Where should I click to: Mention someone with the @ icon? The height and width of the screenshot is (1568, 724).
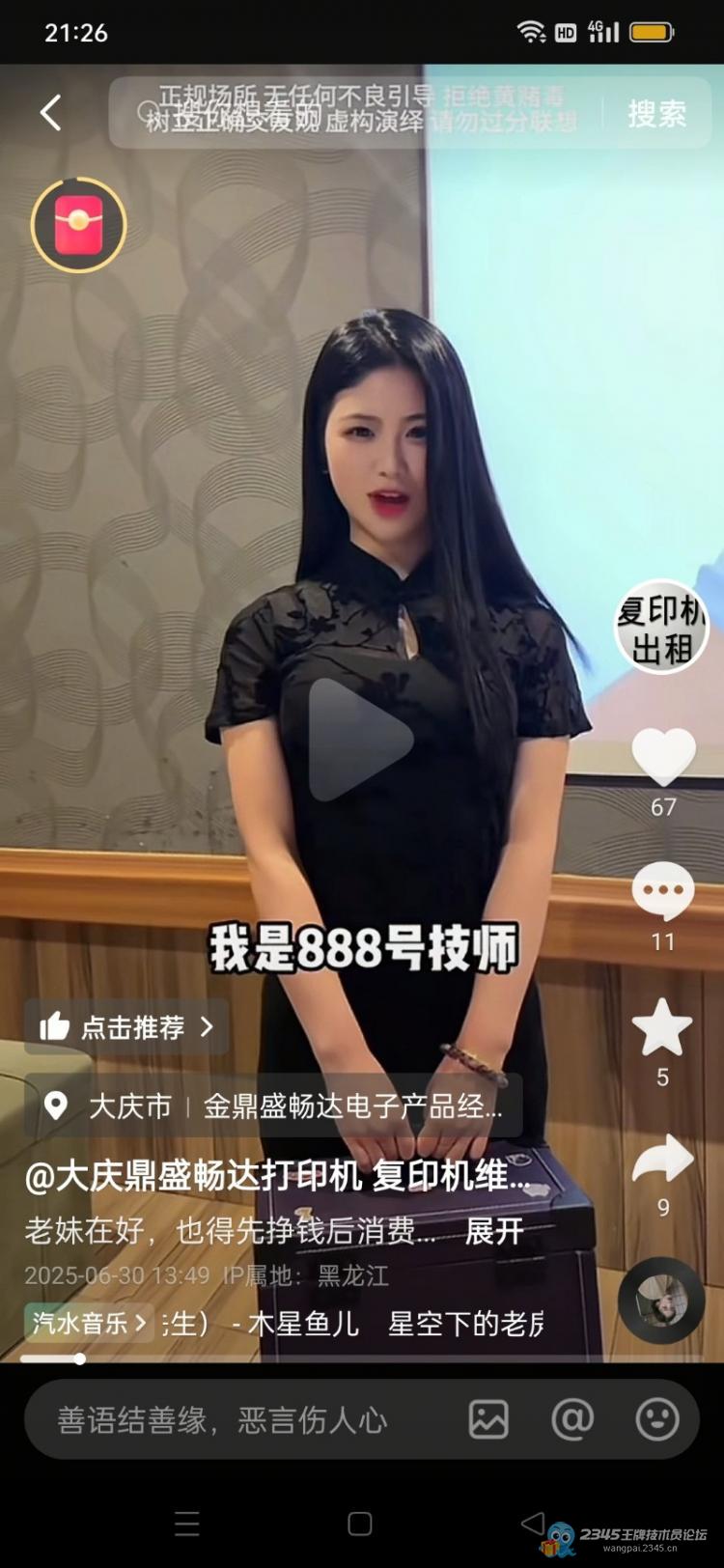[x=572, y=1419]
